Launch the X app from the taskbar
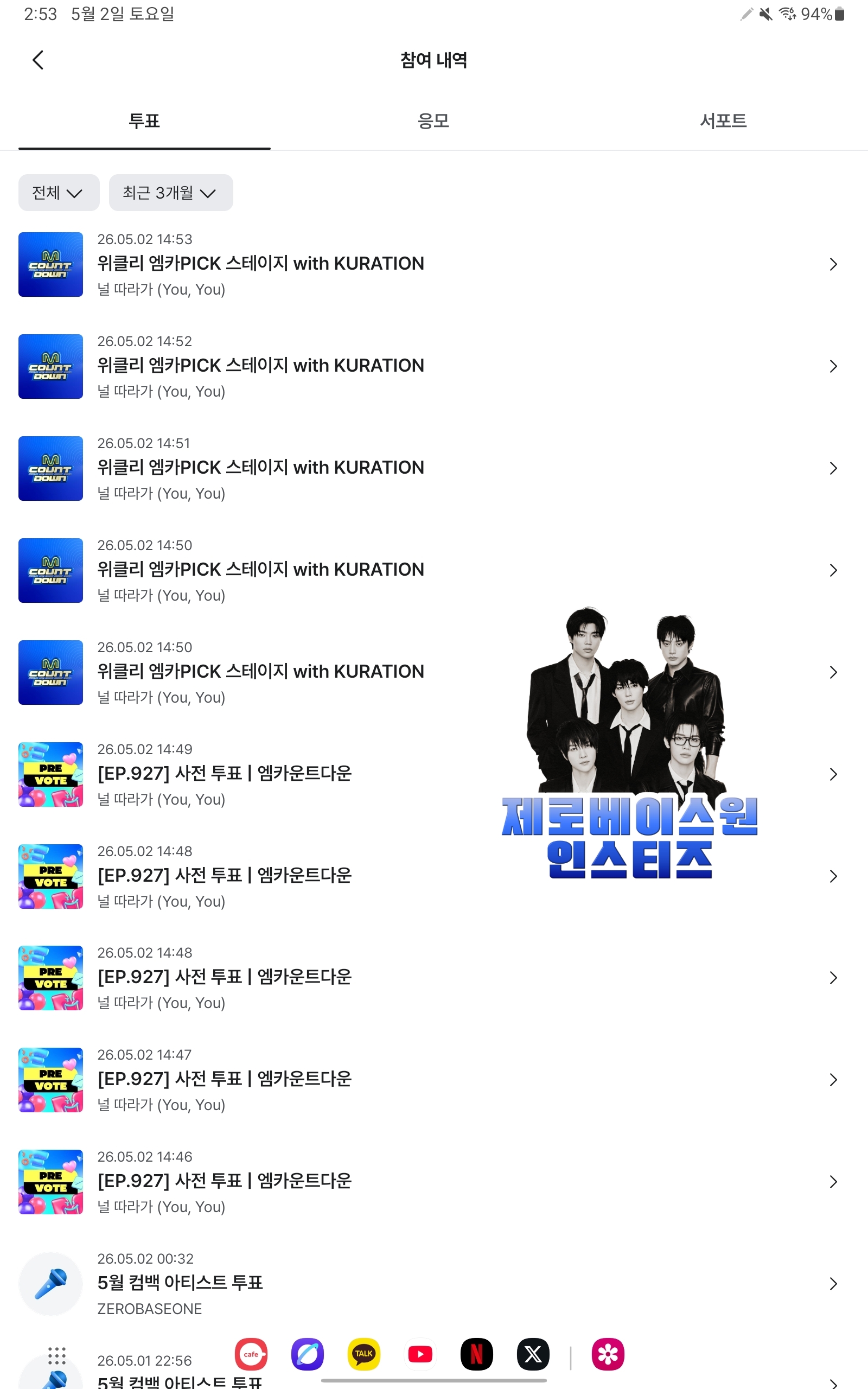The image size is (868, 1389). tap(533, 1355)
